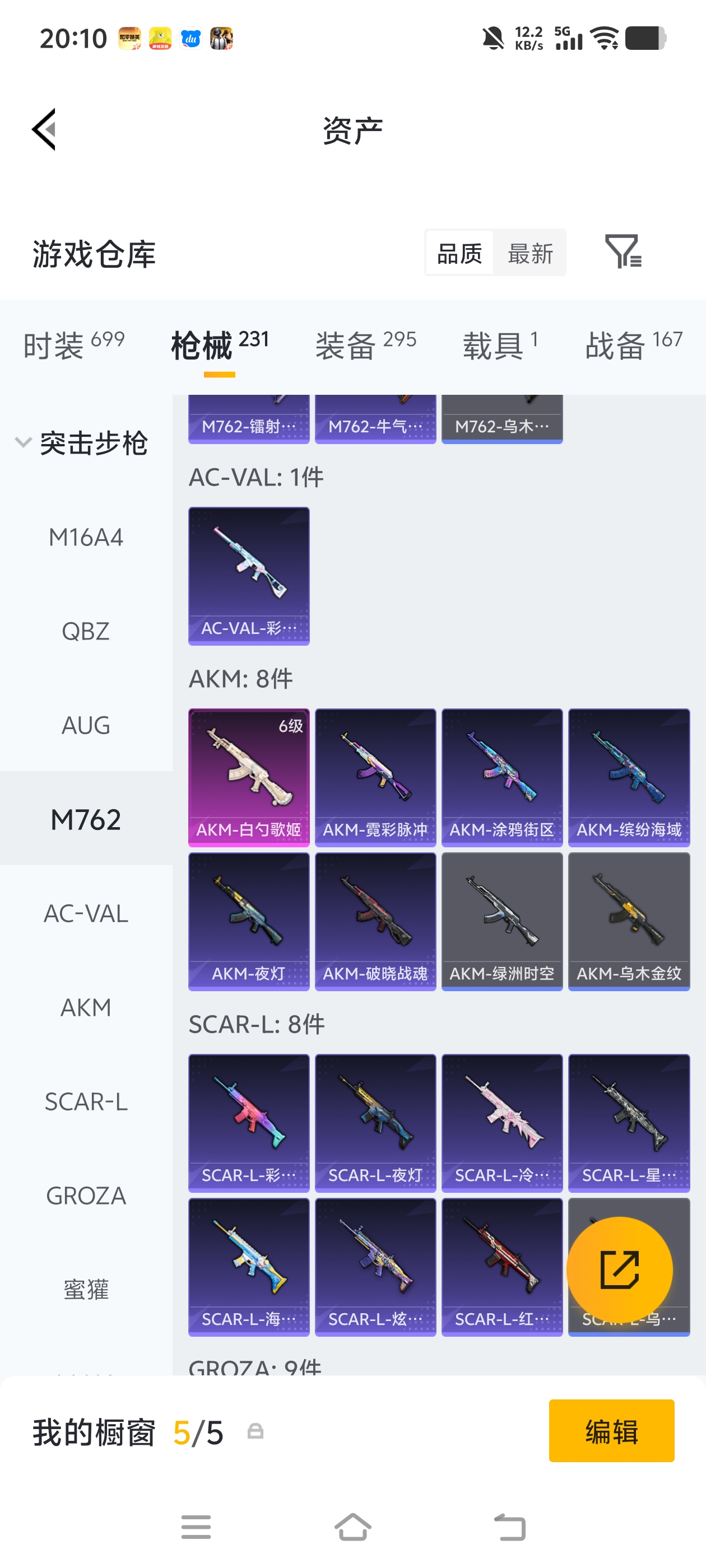Sort warehouse items by 品质
Image resolution: width=706 pixels, height=1568 pixels.
[x=459, y=253]
